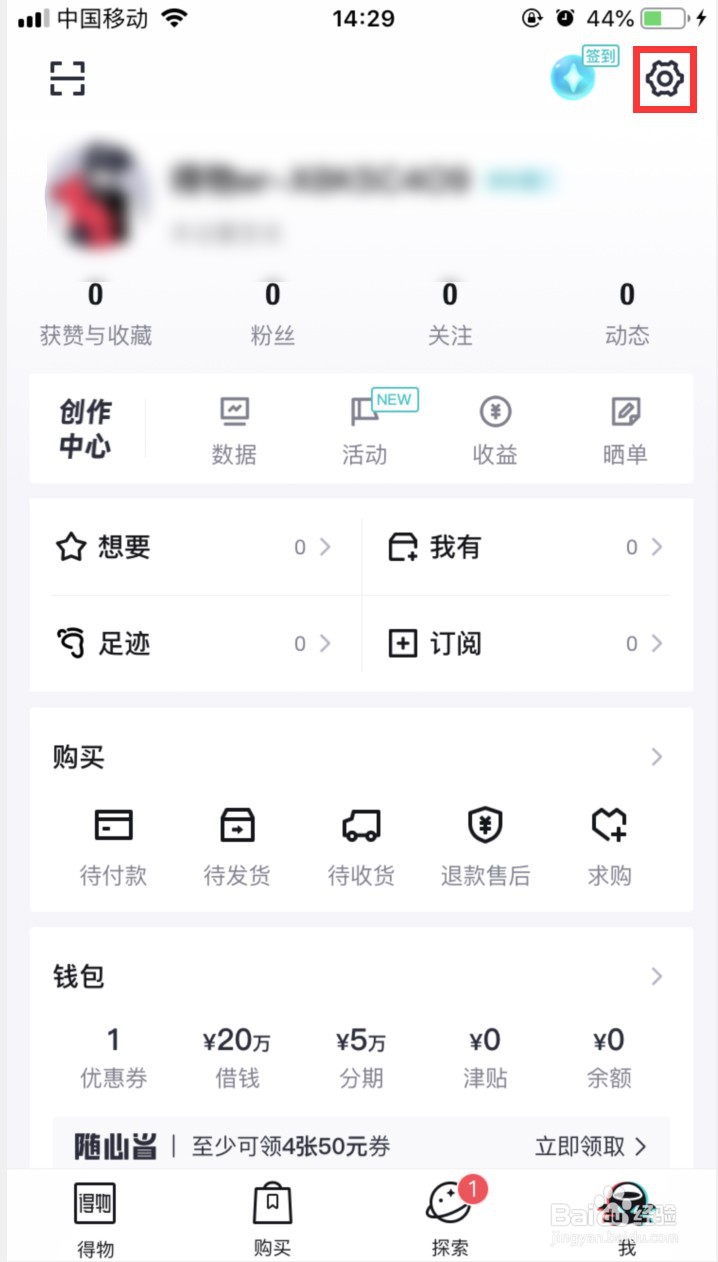This screenshot has width=718, height=1262.
Task: Open 收益 earnings
Action: click(495, 431)
